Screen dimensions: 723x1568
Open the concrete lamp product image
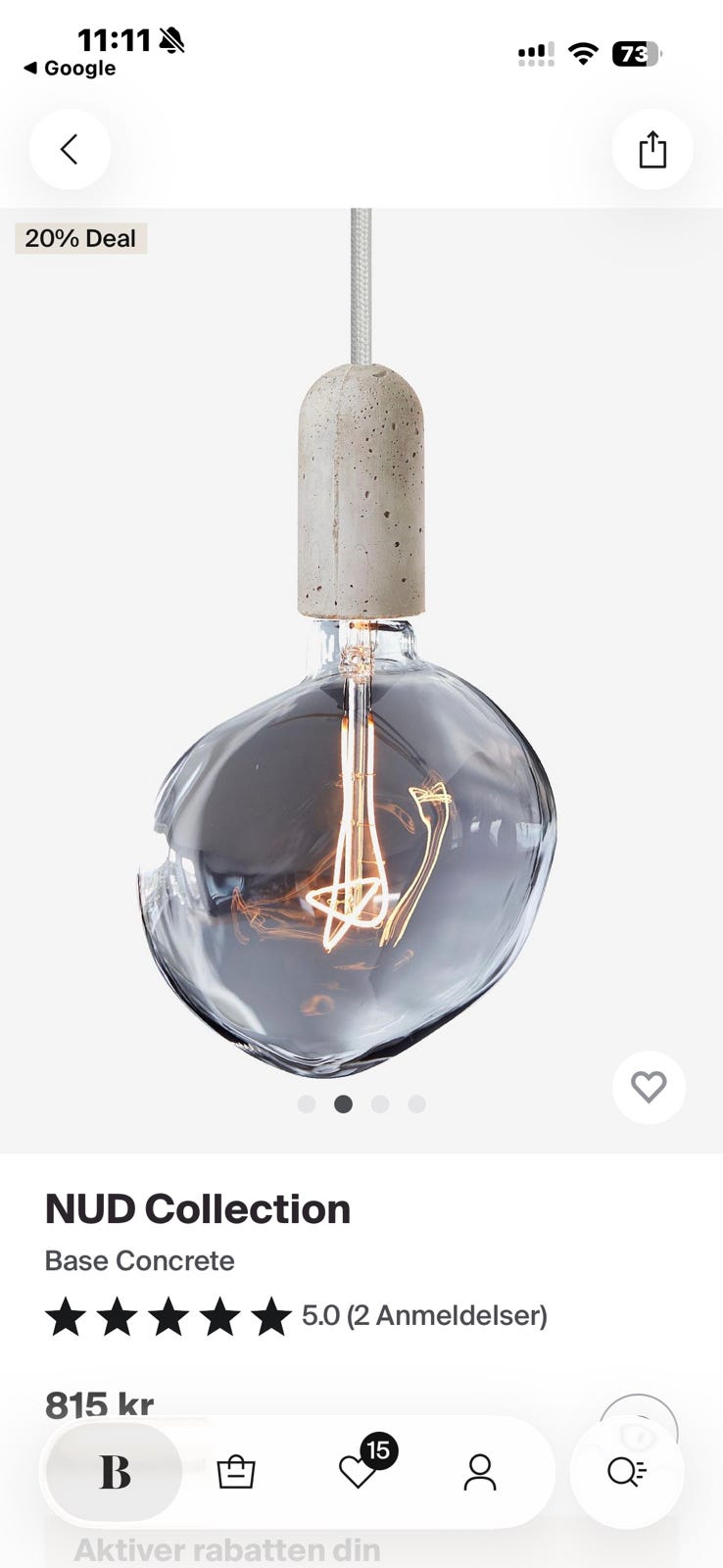coord(361,680)
